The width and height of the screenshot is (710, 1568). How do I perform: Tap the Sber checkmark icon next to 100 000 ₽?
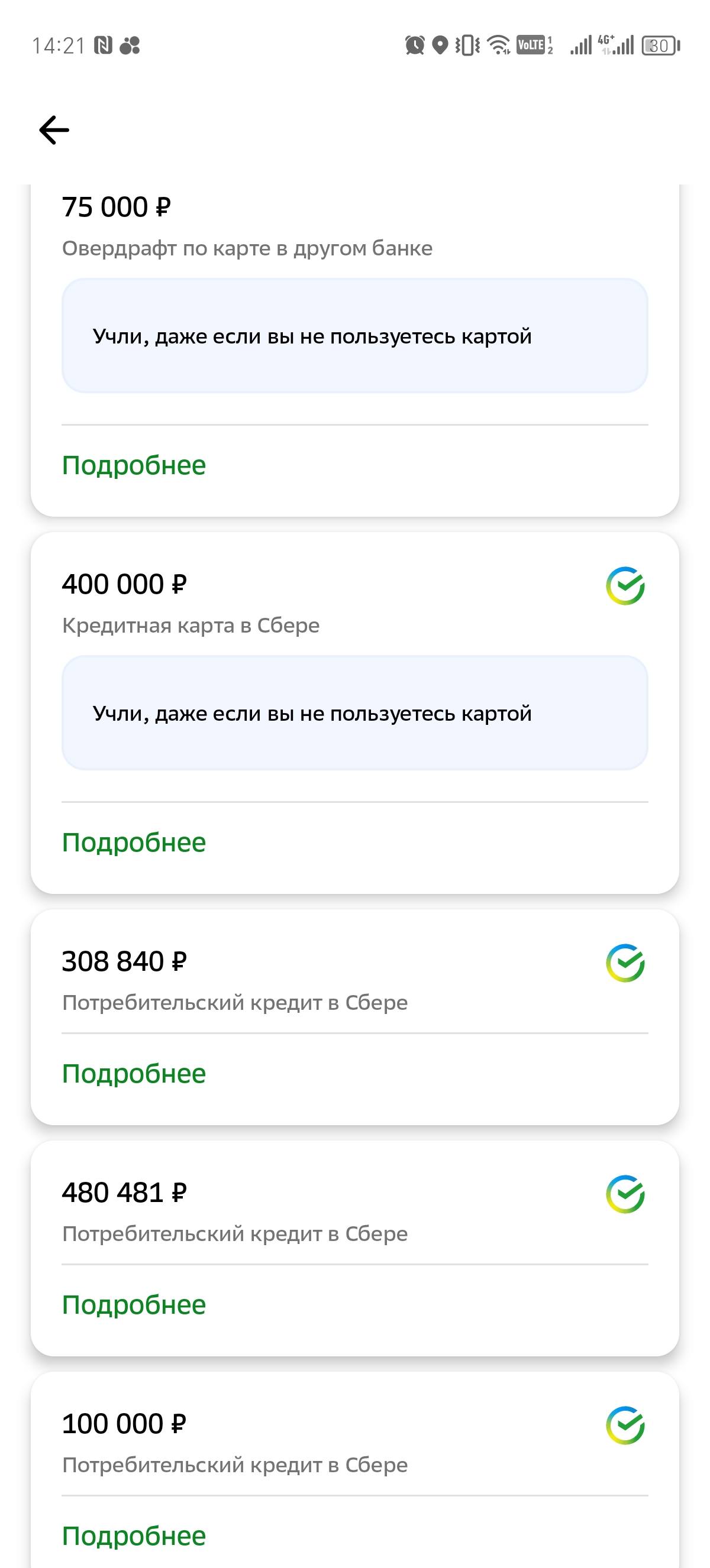(x=626, y=1425)
